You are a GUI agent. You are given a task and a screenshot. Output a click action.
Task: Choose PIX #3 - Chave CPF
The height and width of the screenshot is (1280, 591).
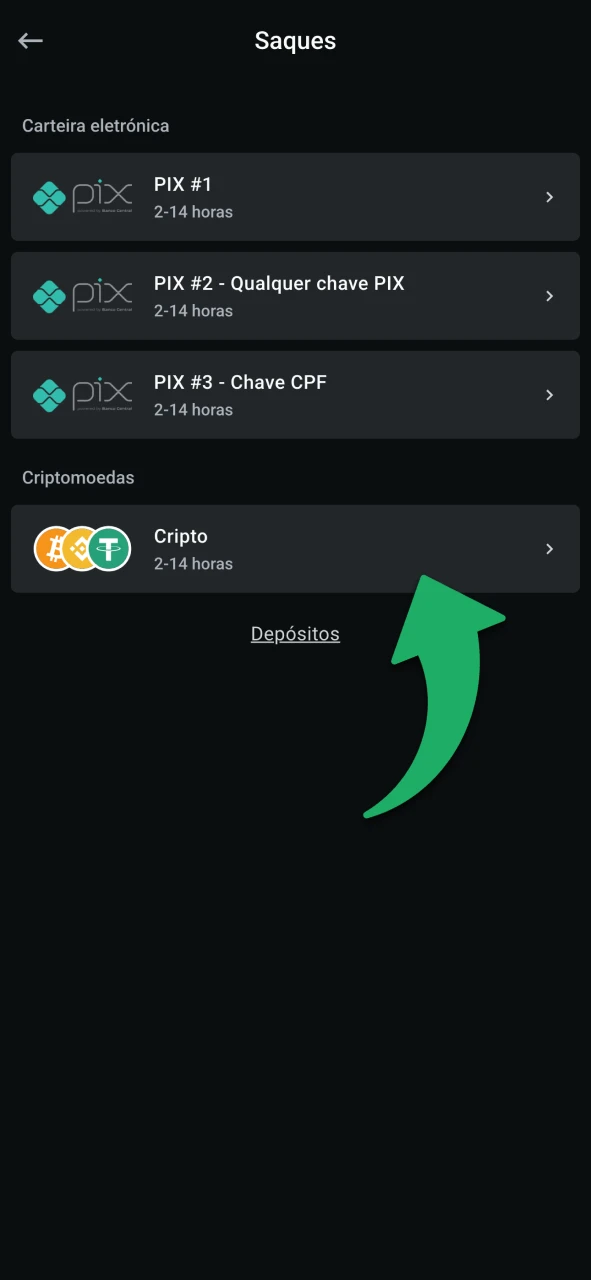(x=295, y=395)
